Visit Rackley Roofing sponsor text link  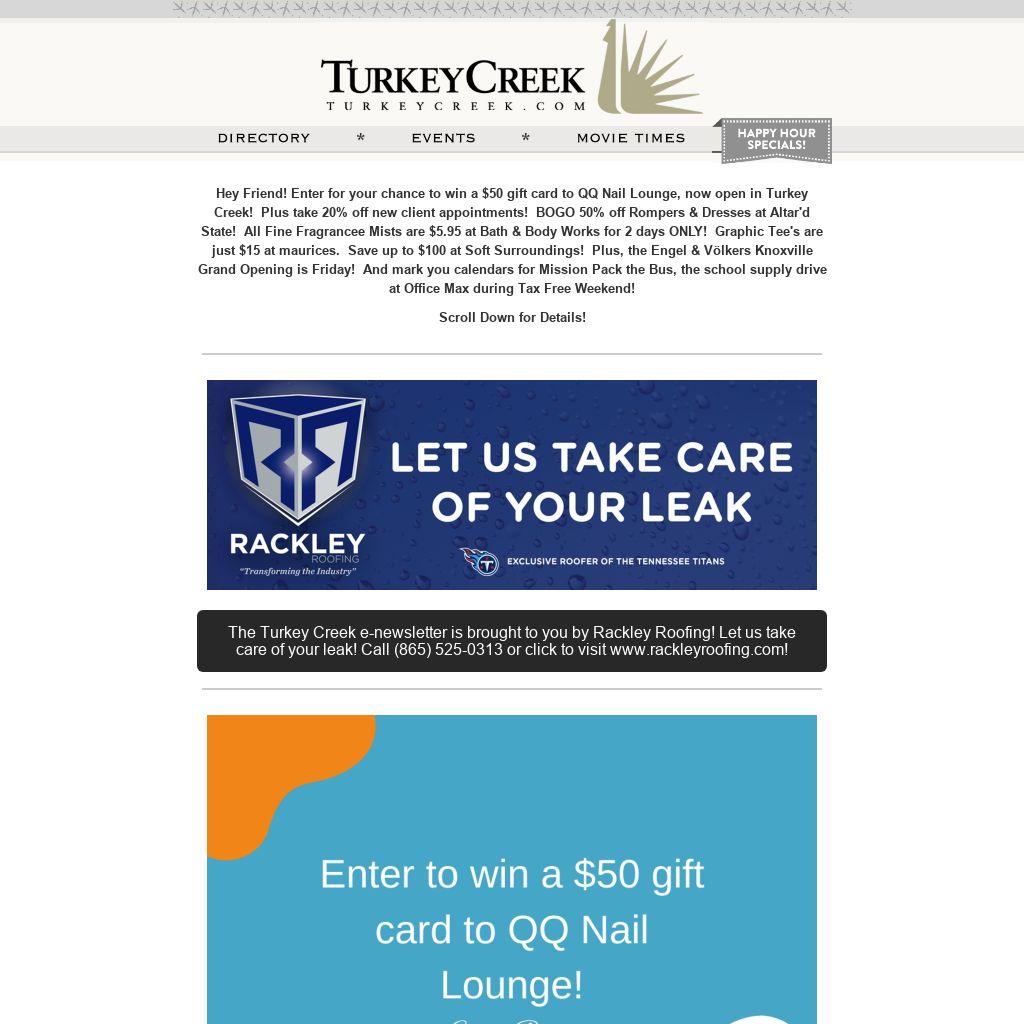[512, 641]
